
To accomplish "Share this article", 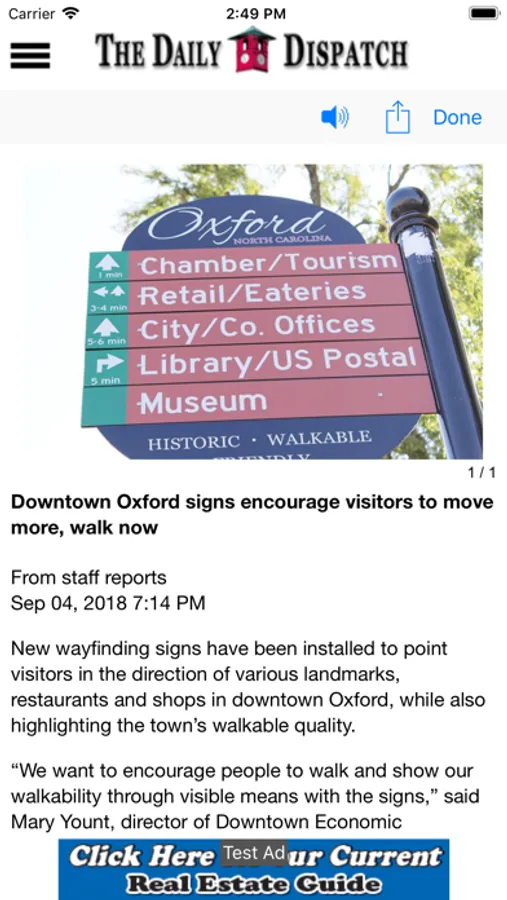I will point(397,117).
